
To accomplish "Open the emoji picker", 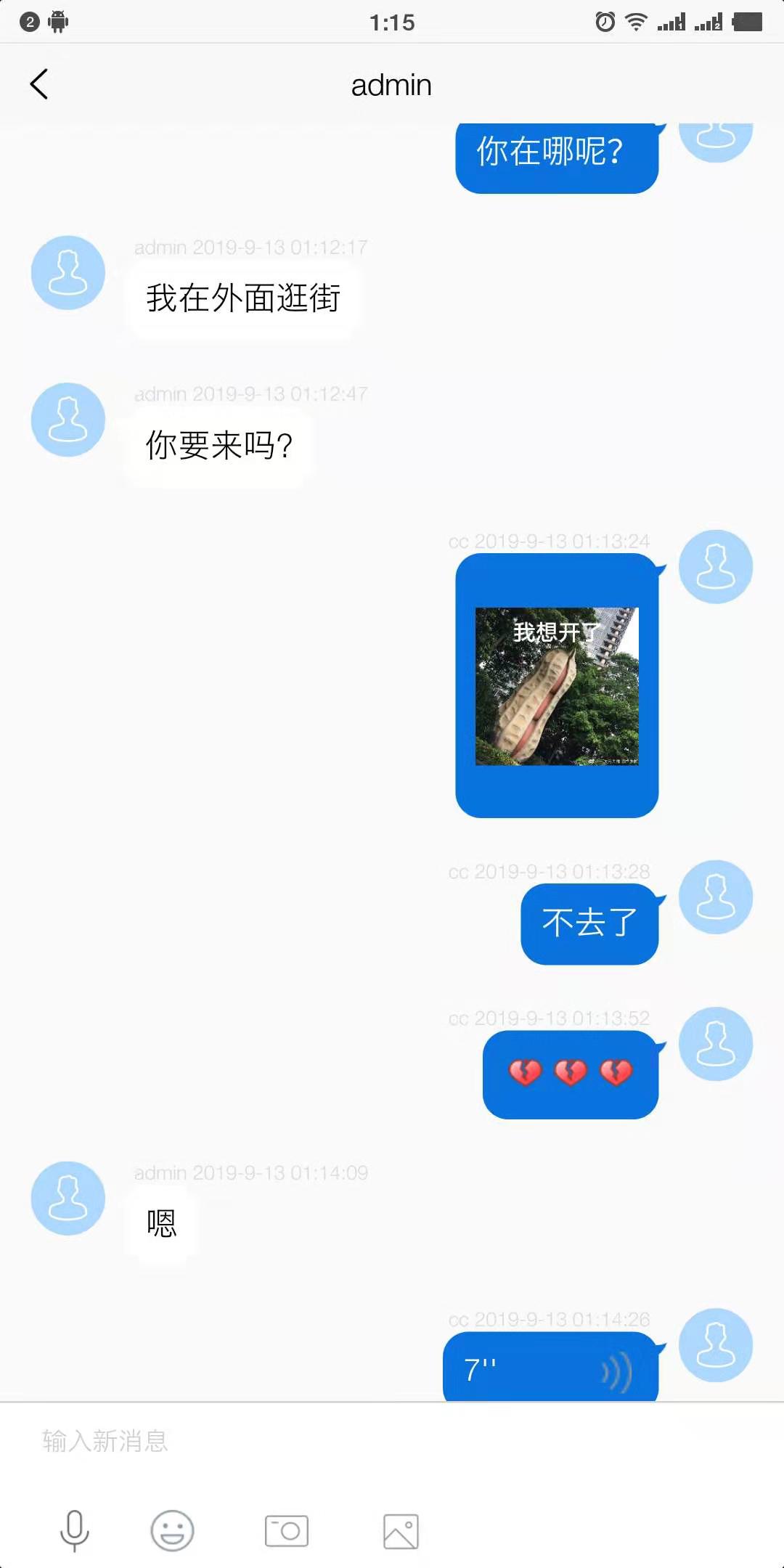I will click(172, 1530).
